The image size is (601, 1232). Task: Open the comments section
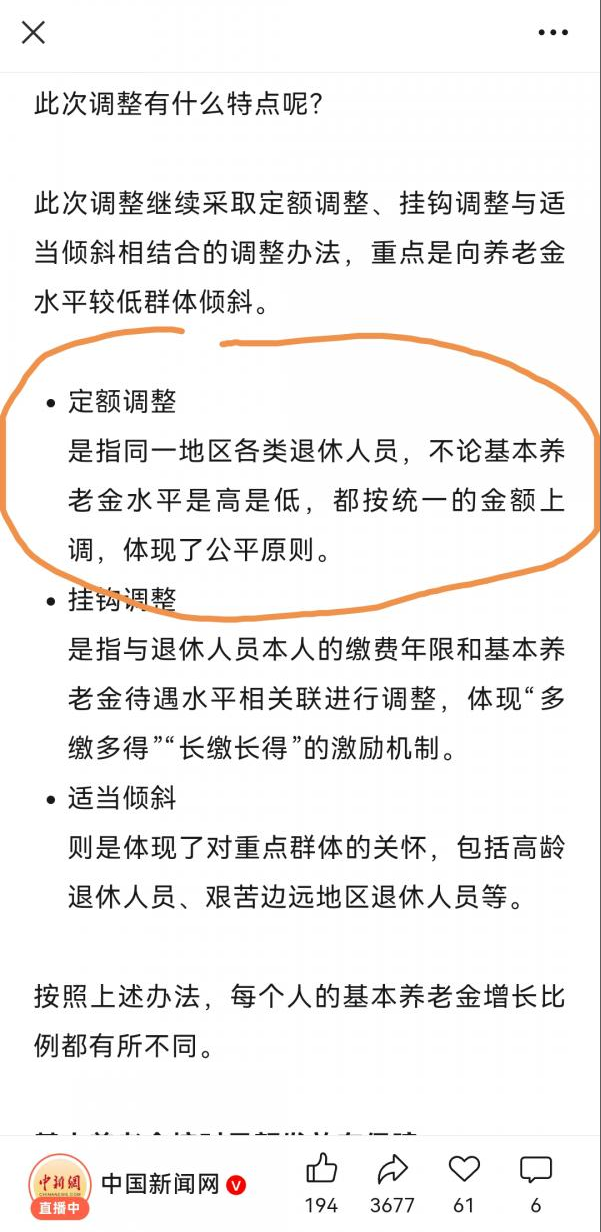[535, 1170]
